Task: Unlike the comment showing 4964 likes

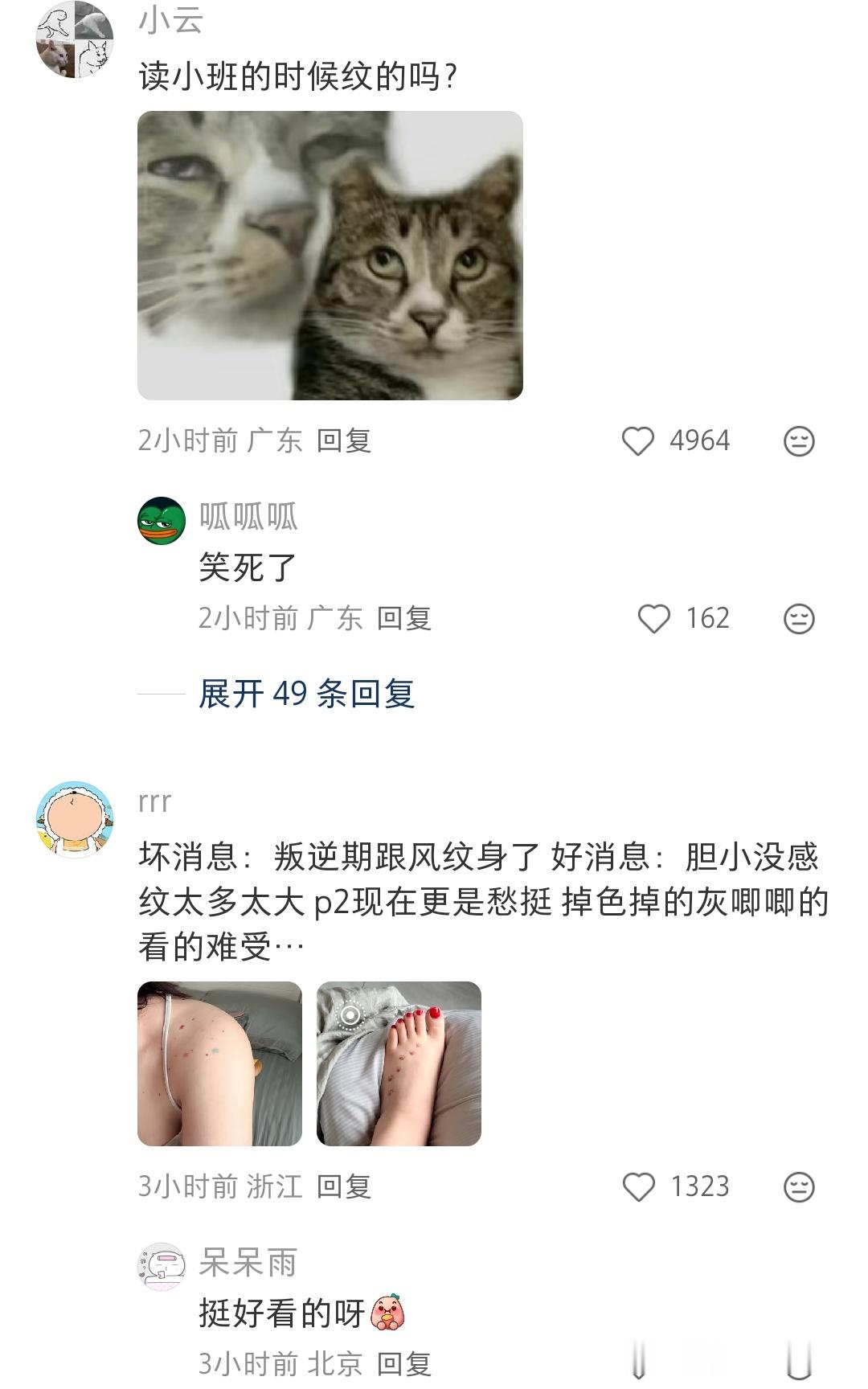Action: click(639, 440)
